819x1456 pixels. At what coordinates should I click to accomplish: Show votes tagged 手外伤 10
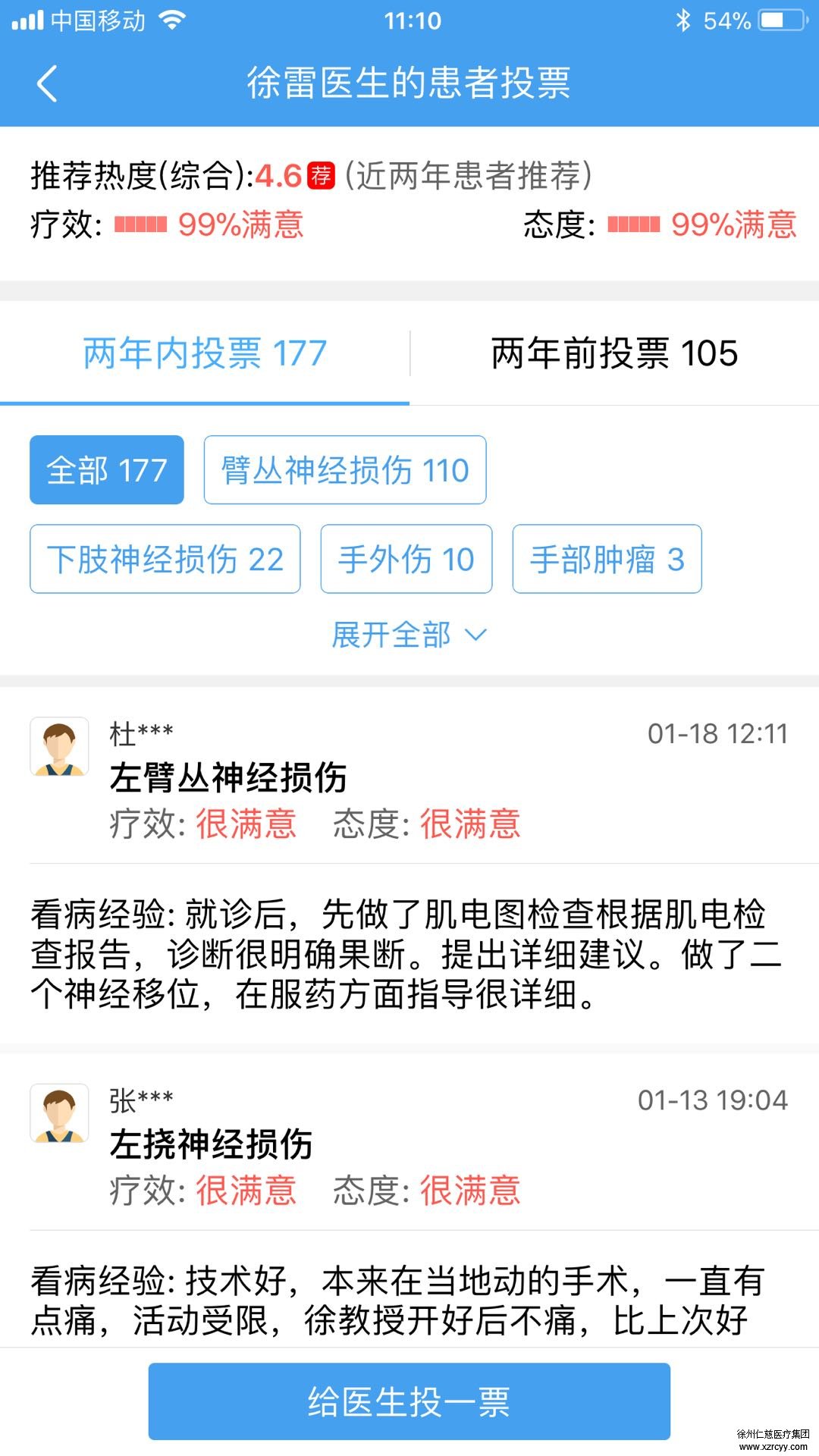[406, 559]
